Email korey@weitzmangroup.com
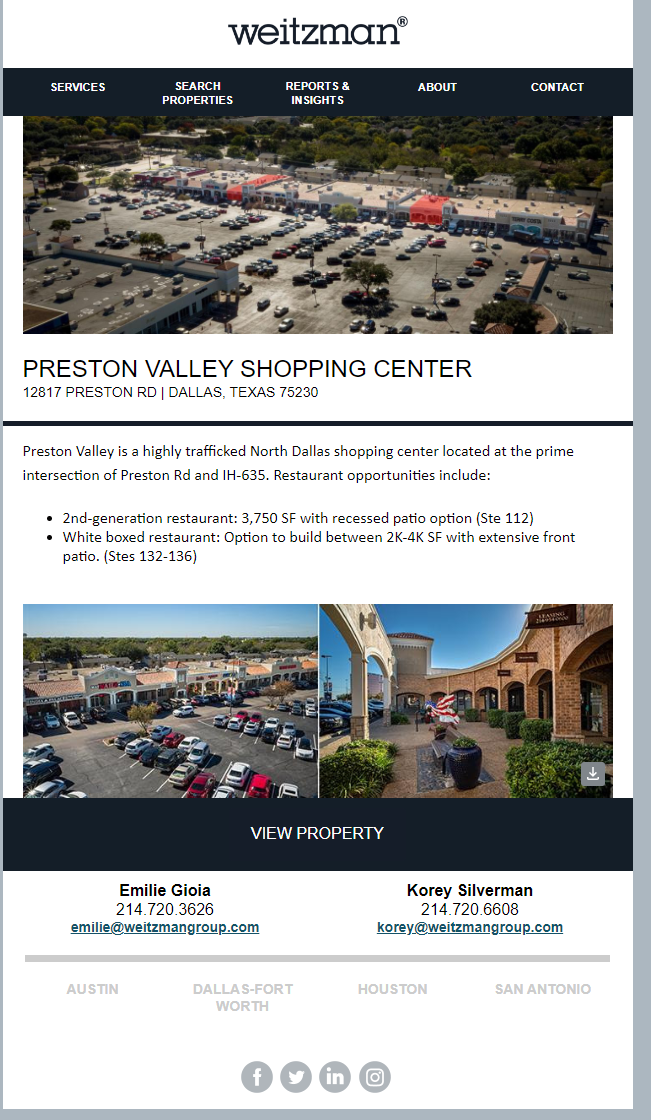 (x=470, y=927)
